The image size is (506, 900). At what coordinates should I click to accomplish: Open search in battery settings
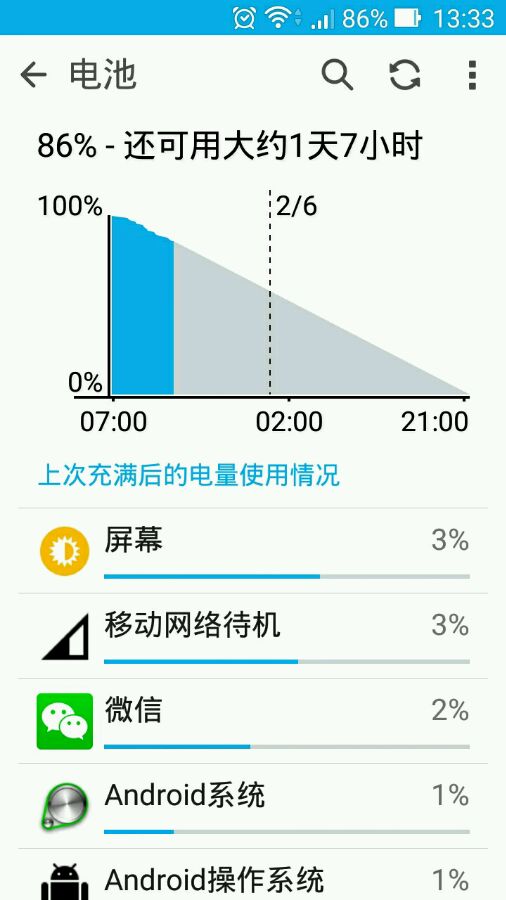(337, 75)
